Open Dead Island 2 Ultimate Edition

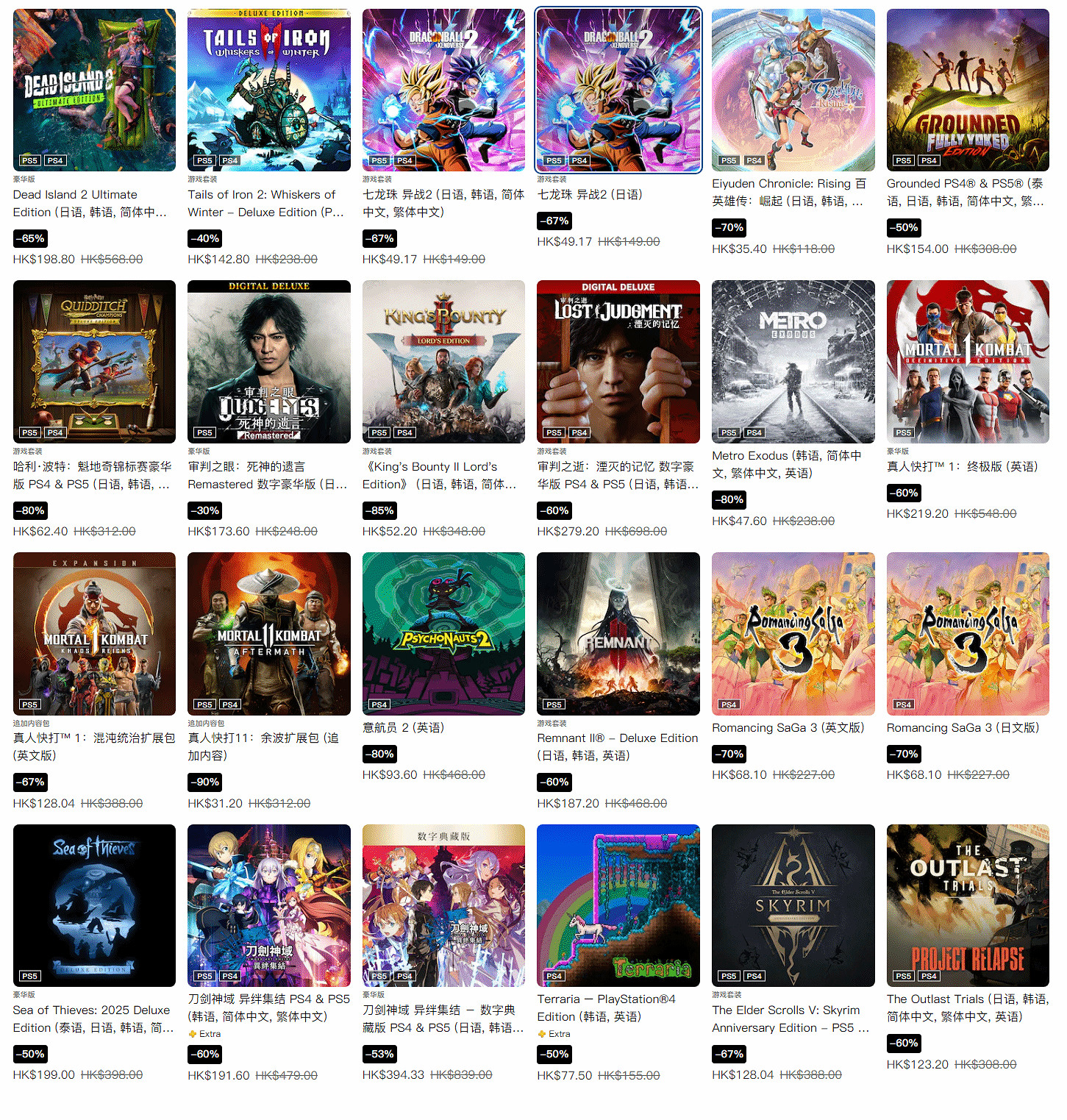pos(94,90)
